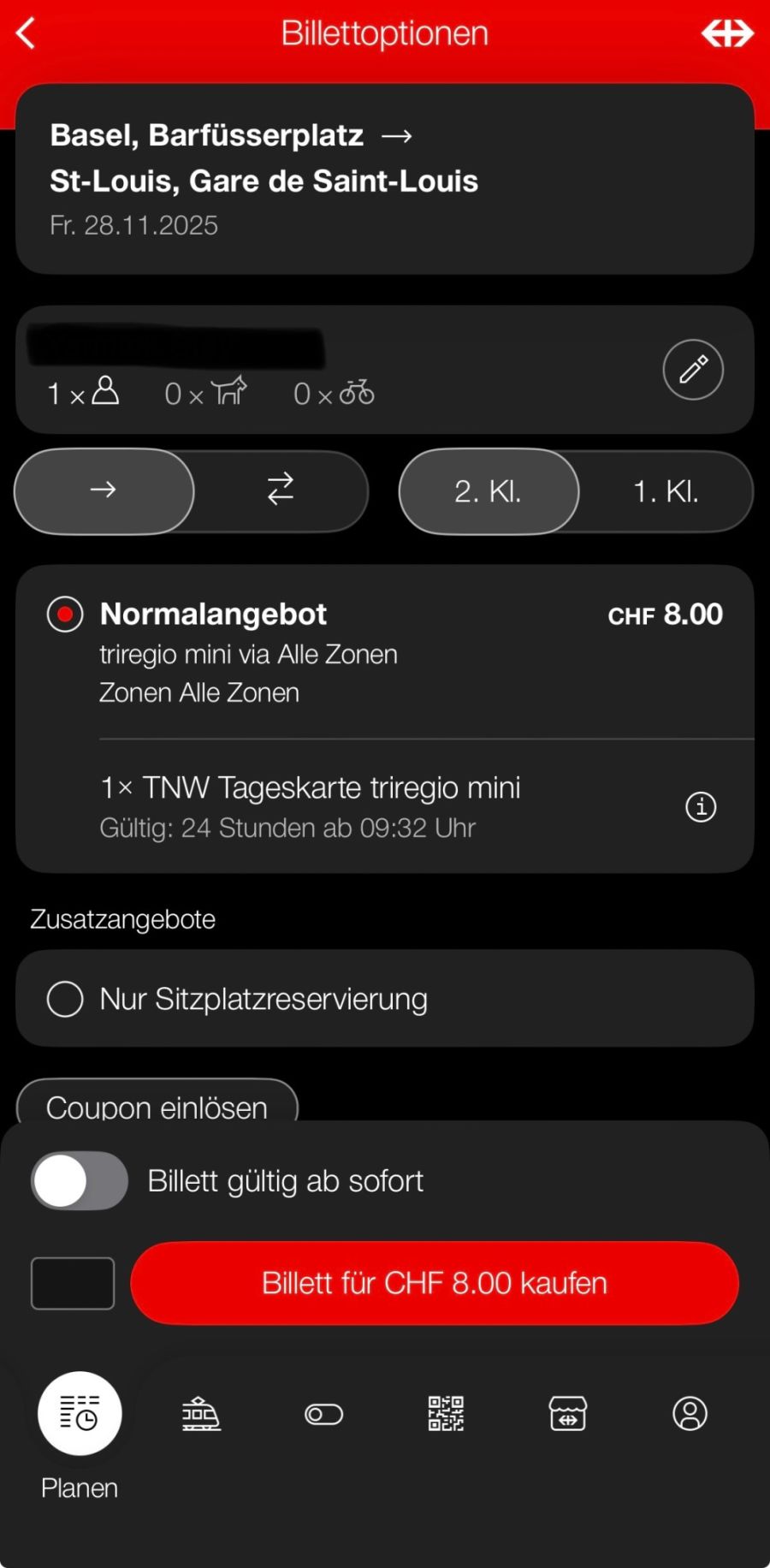Open the shop icon in the navigation bar
770x1568 pixels.
click(x=567, y=1414)
